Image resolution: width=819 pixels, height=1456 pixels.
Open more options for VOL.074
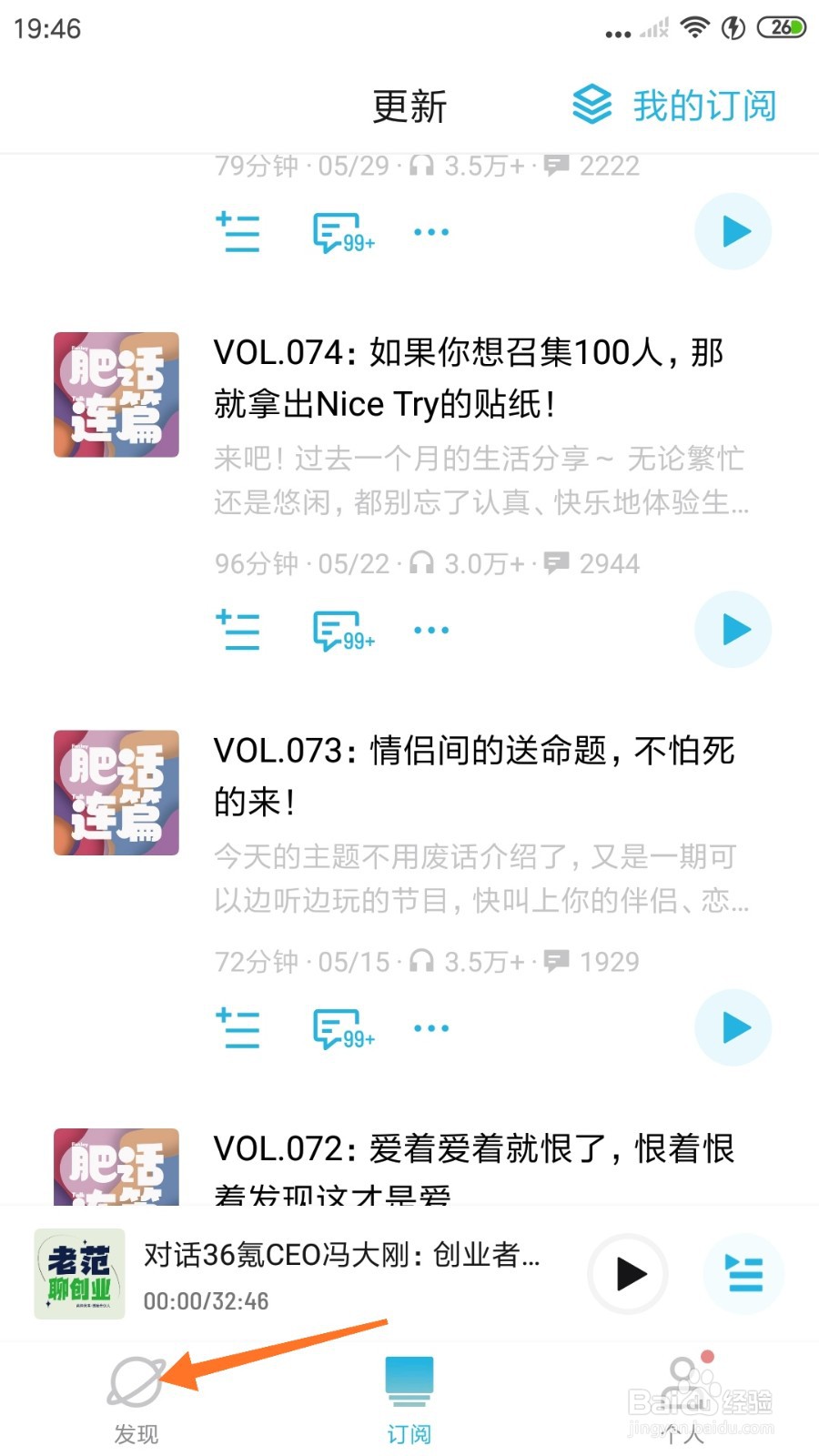(430, 629)
